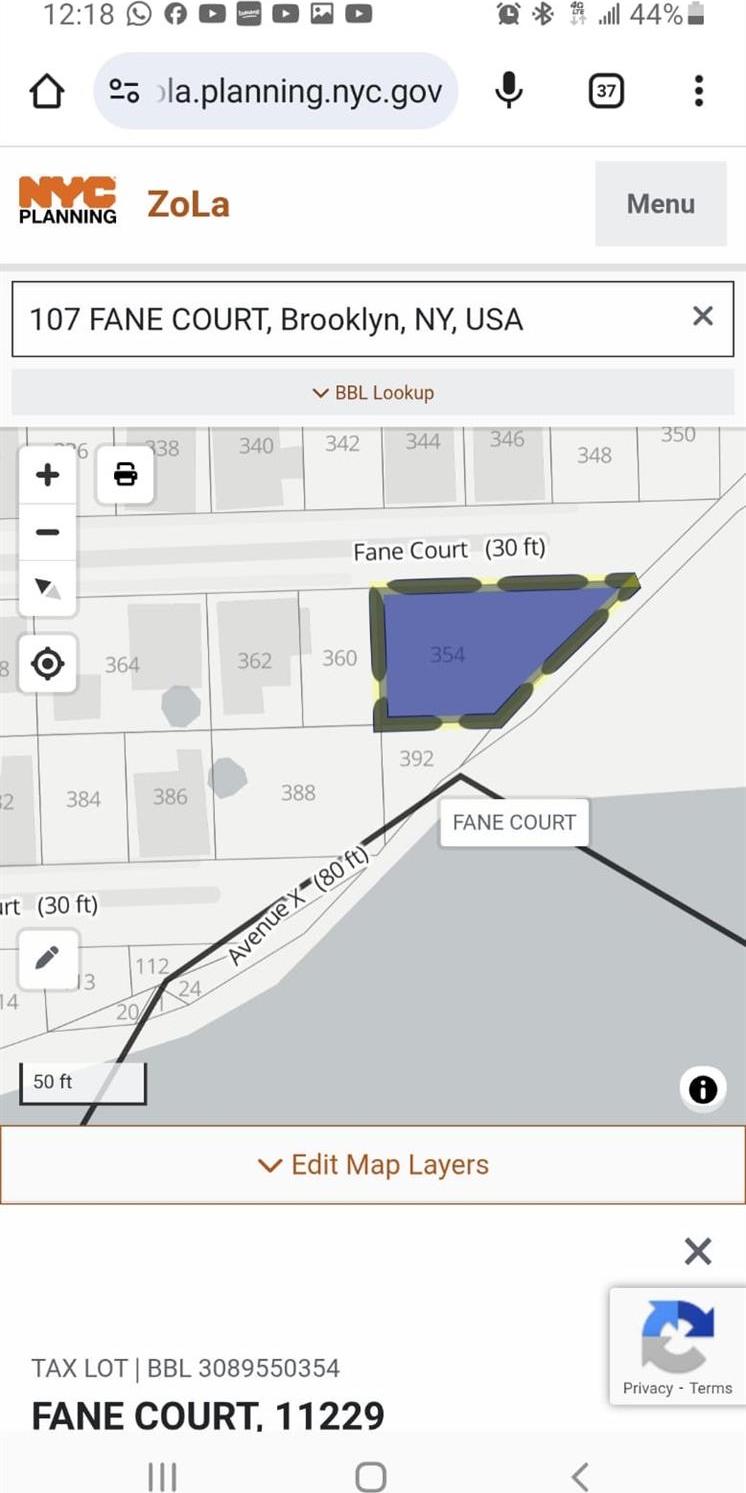Screen dimensions: 746x1493
Task: Open the map drawing pencil tool
Action: (x=47, y=958)
